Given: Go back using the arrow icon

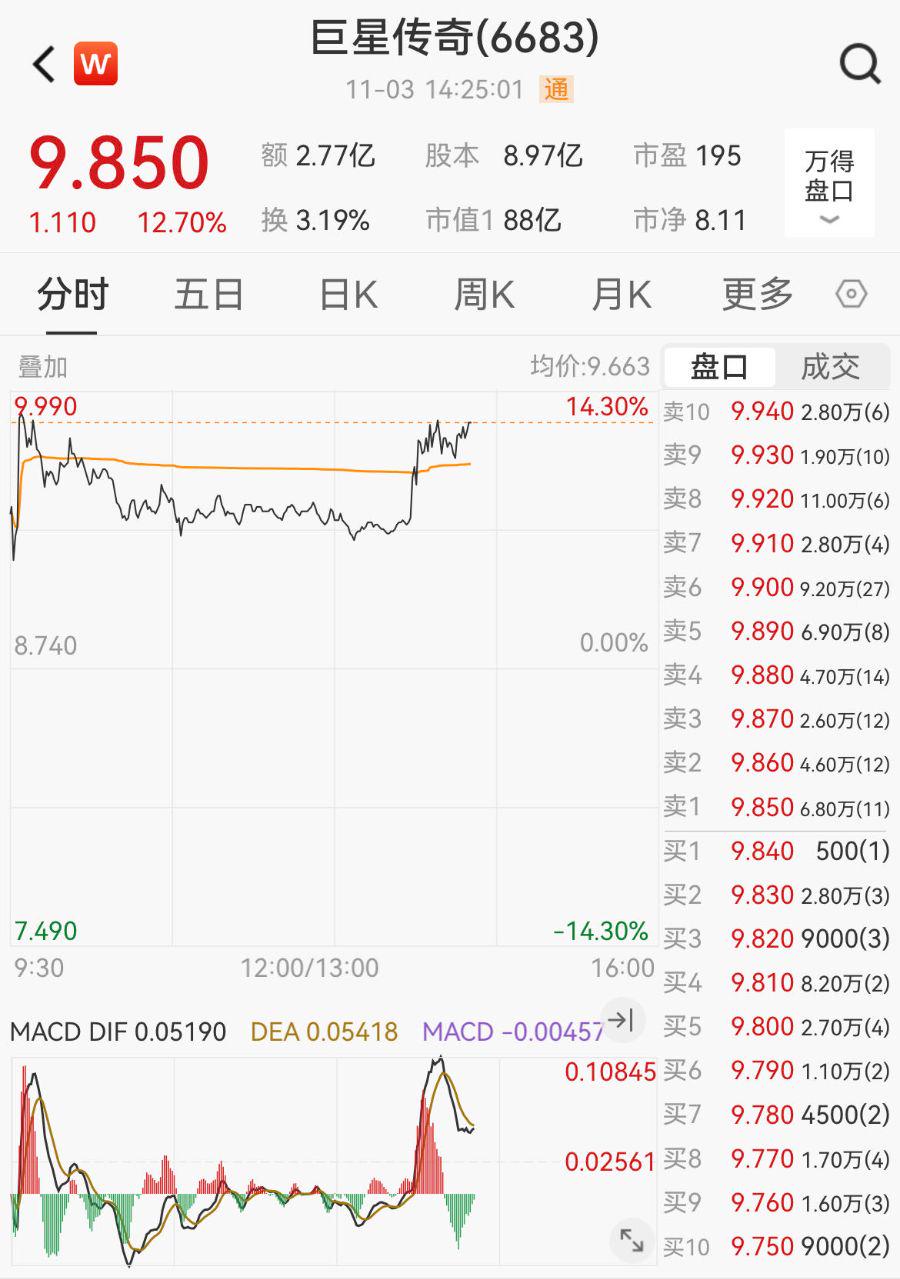Looking at the screenshot, I should (43, 64).
